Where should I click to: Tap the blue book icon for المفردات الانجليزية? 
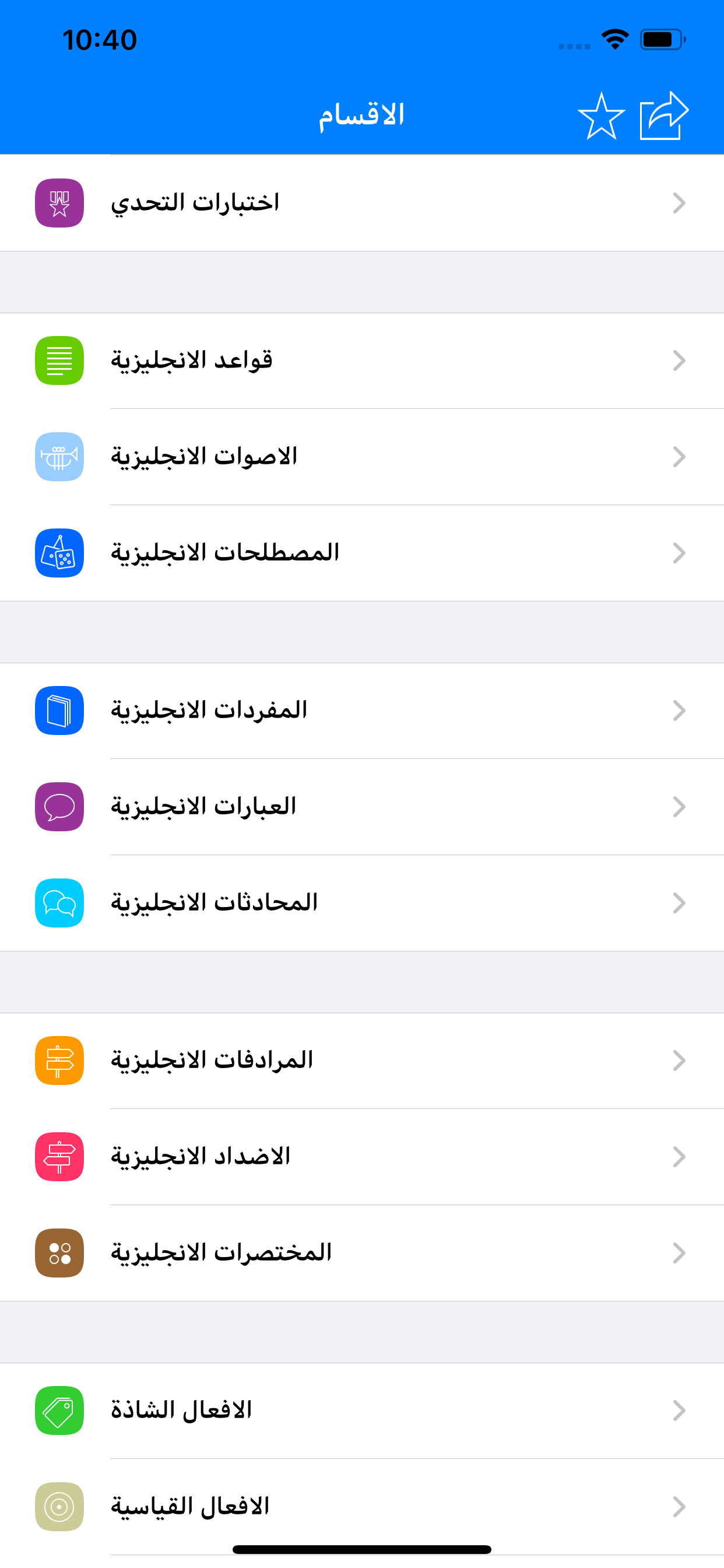[x=59, y=710]
